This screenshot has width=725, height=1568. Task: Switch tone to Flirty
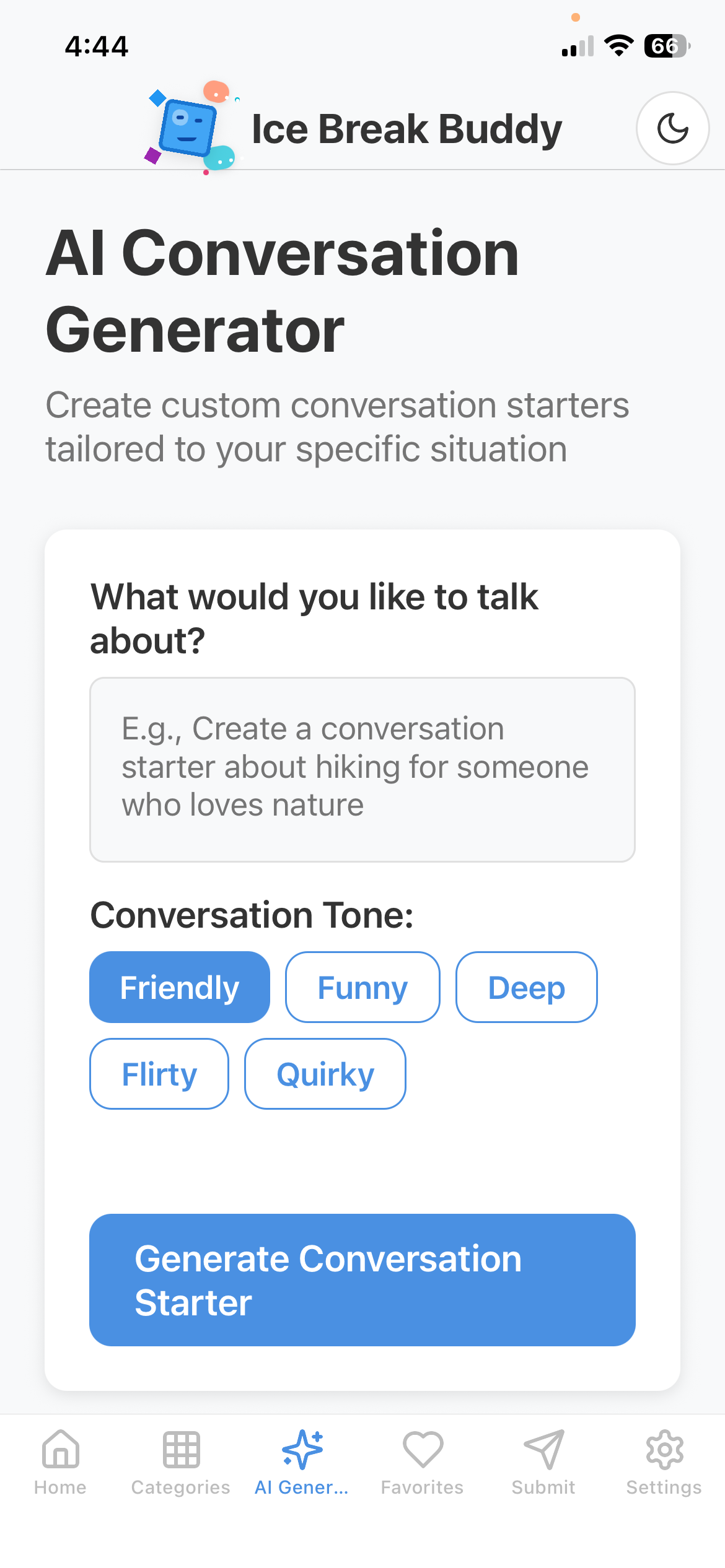click(x=159, y=1073)
